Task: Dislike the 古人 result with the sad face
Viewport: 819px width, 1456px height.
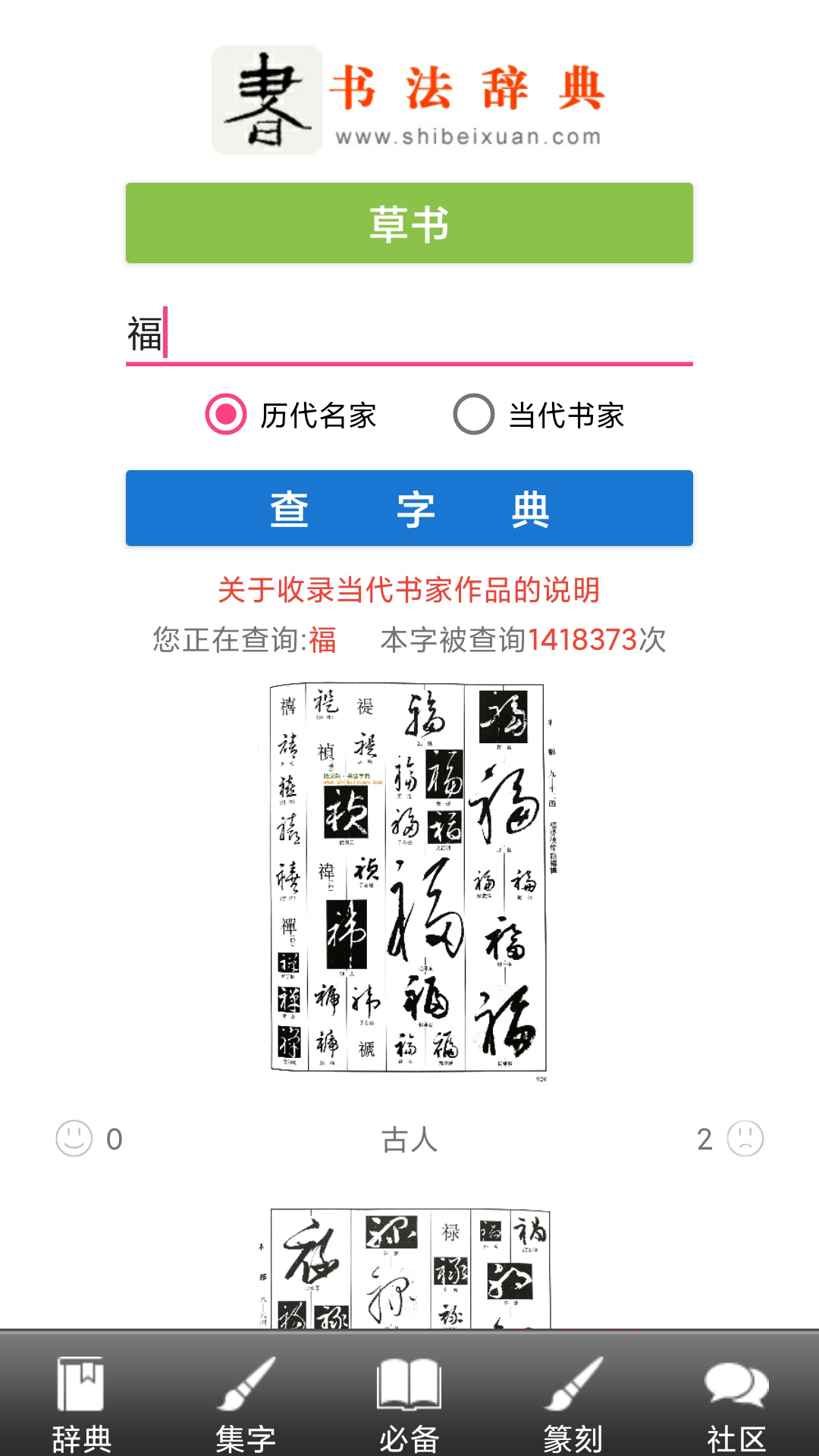Action: coord(745,1138)
